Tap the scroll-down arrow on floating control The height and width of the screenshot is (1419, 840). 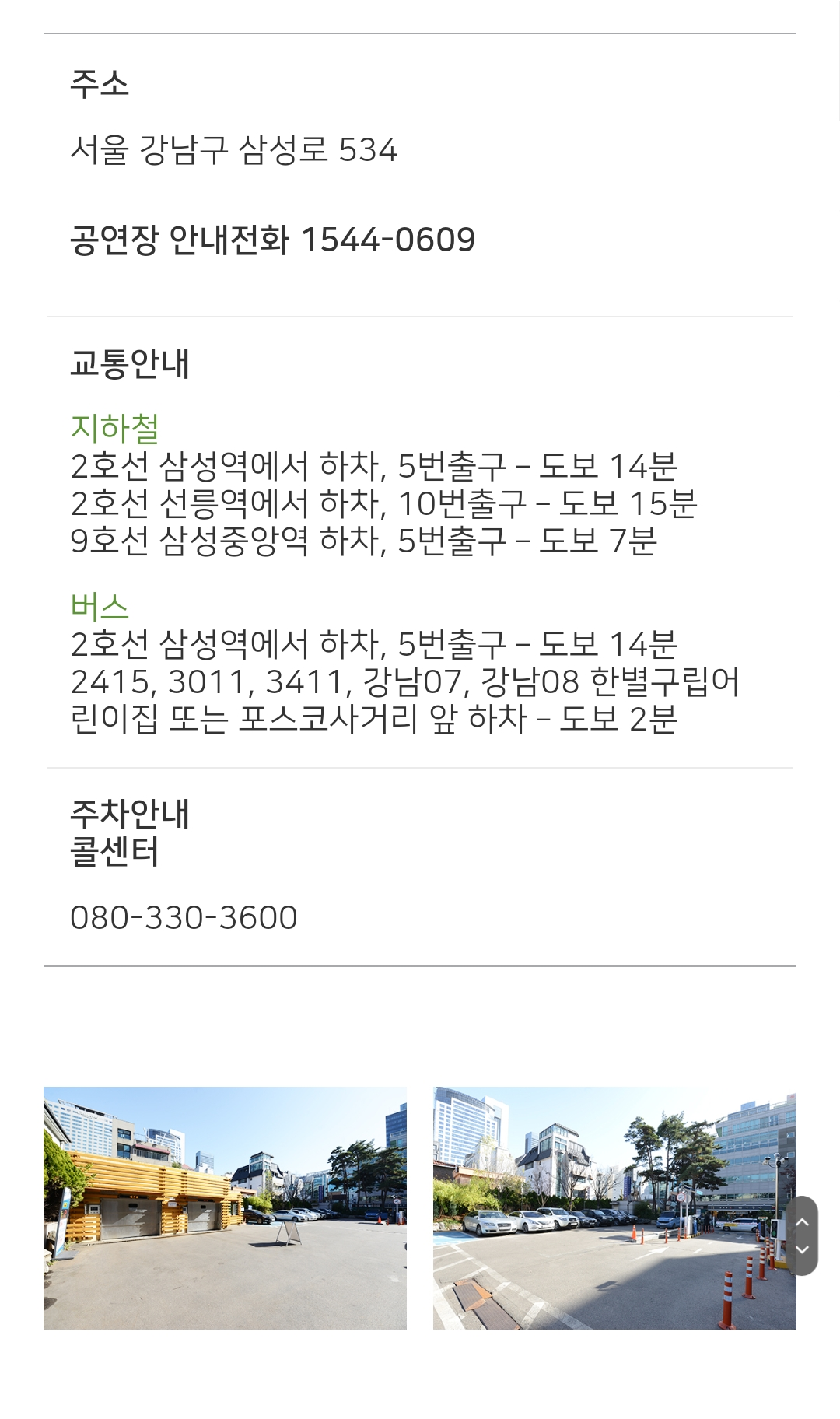coord(802,1250)
